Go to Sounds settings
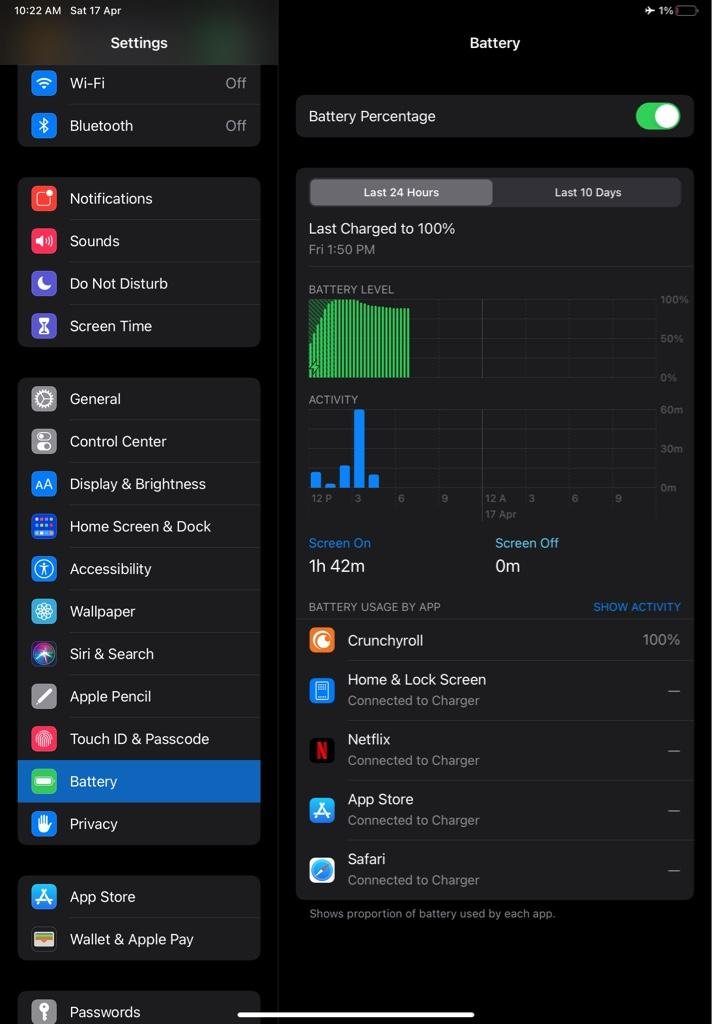The height and width of the screenshot is (1024, 712). (x=139, y=241)
